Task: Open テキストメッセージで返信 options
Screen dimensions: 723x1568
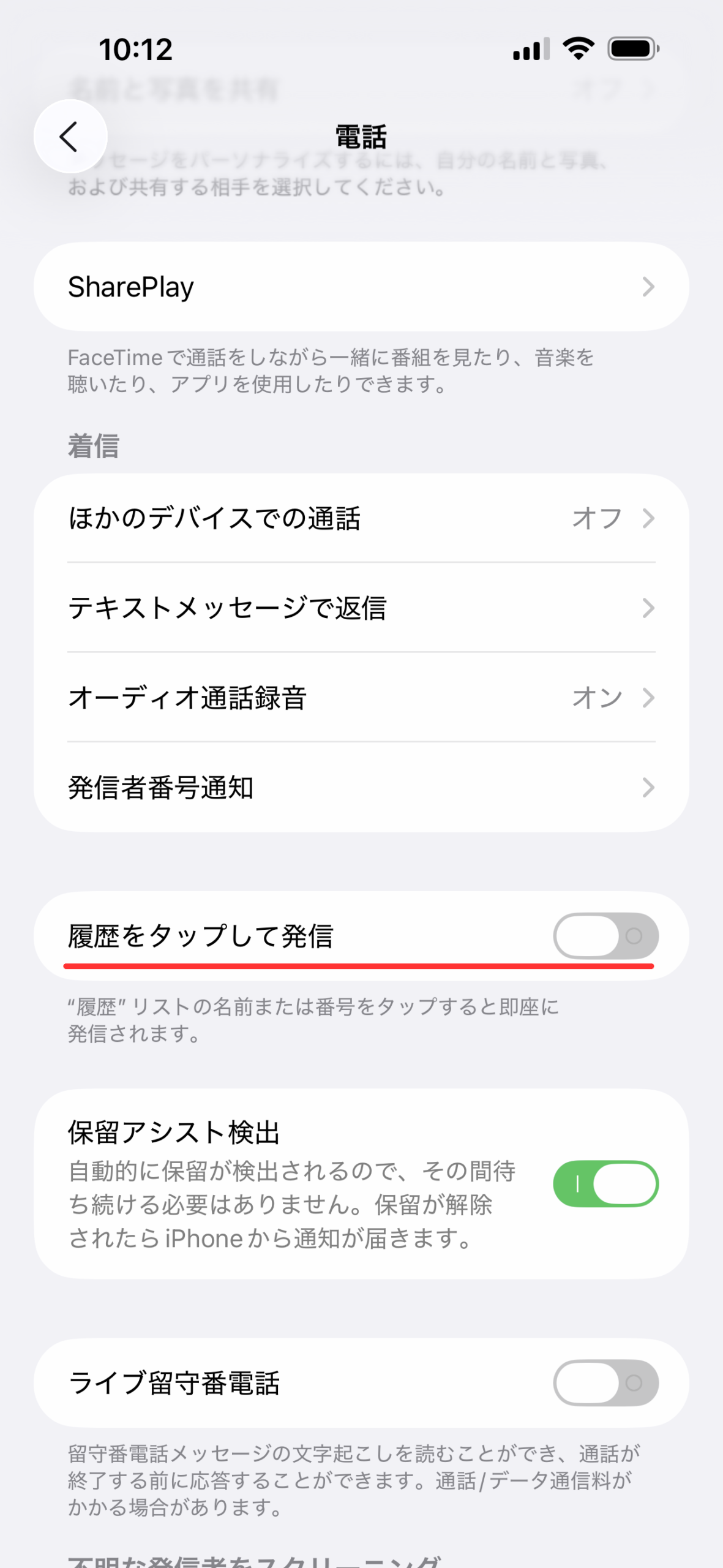Action: click(361, 608)
